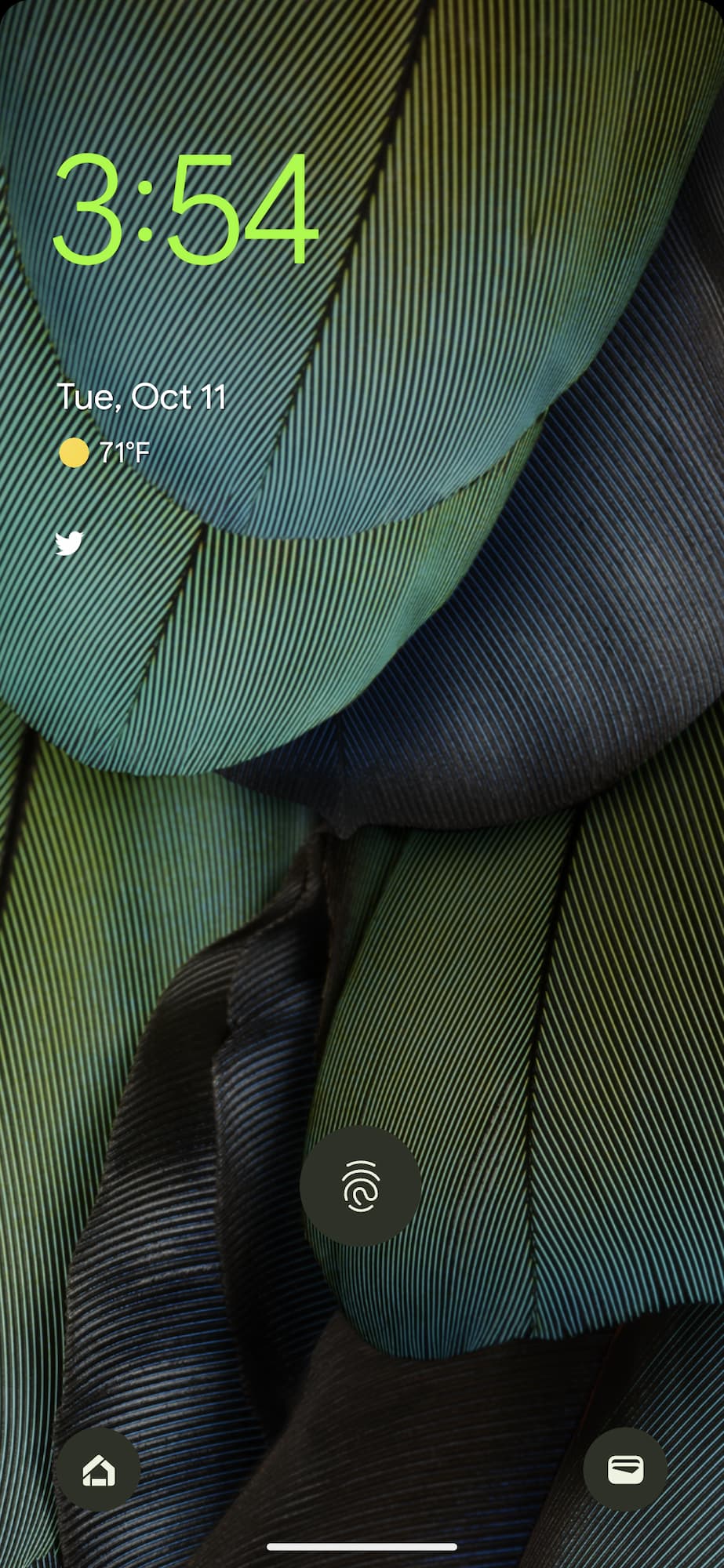Screen dimensions: 724x1568
Task: Open the wallet shortcut
Action: [625, 1469]
